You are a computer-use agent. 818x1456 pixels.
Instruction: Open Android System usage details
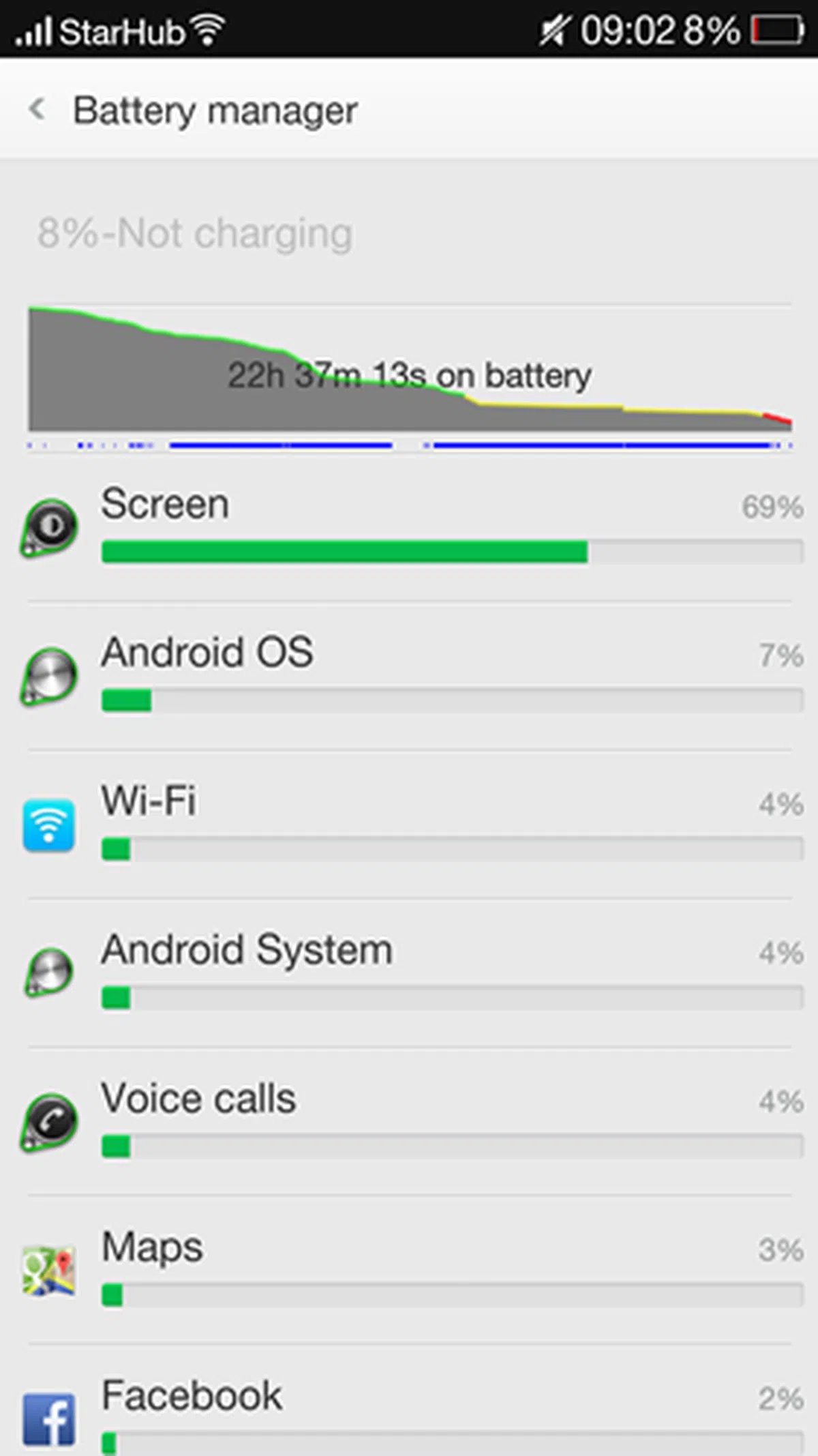tap(409, 972)
